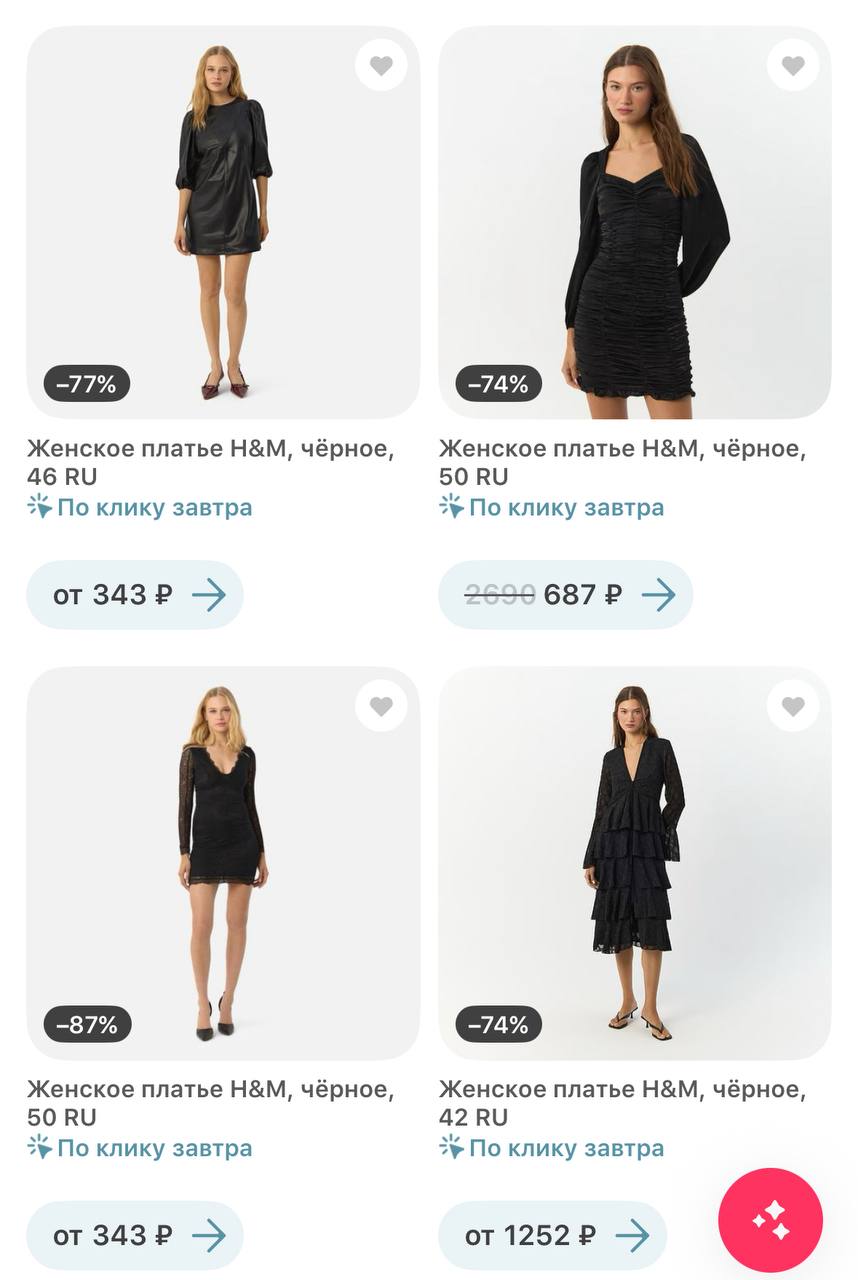
Task: Like the 42 RU ruffled dress
Action: point(793,706)
